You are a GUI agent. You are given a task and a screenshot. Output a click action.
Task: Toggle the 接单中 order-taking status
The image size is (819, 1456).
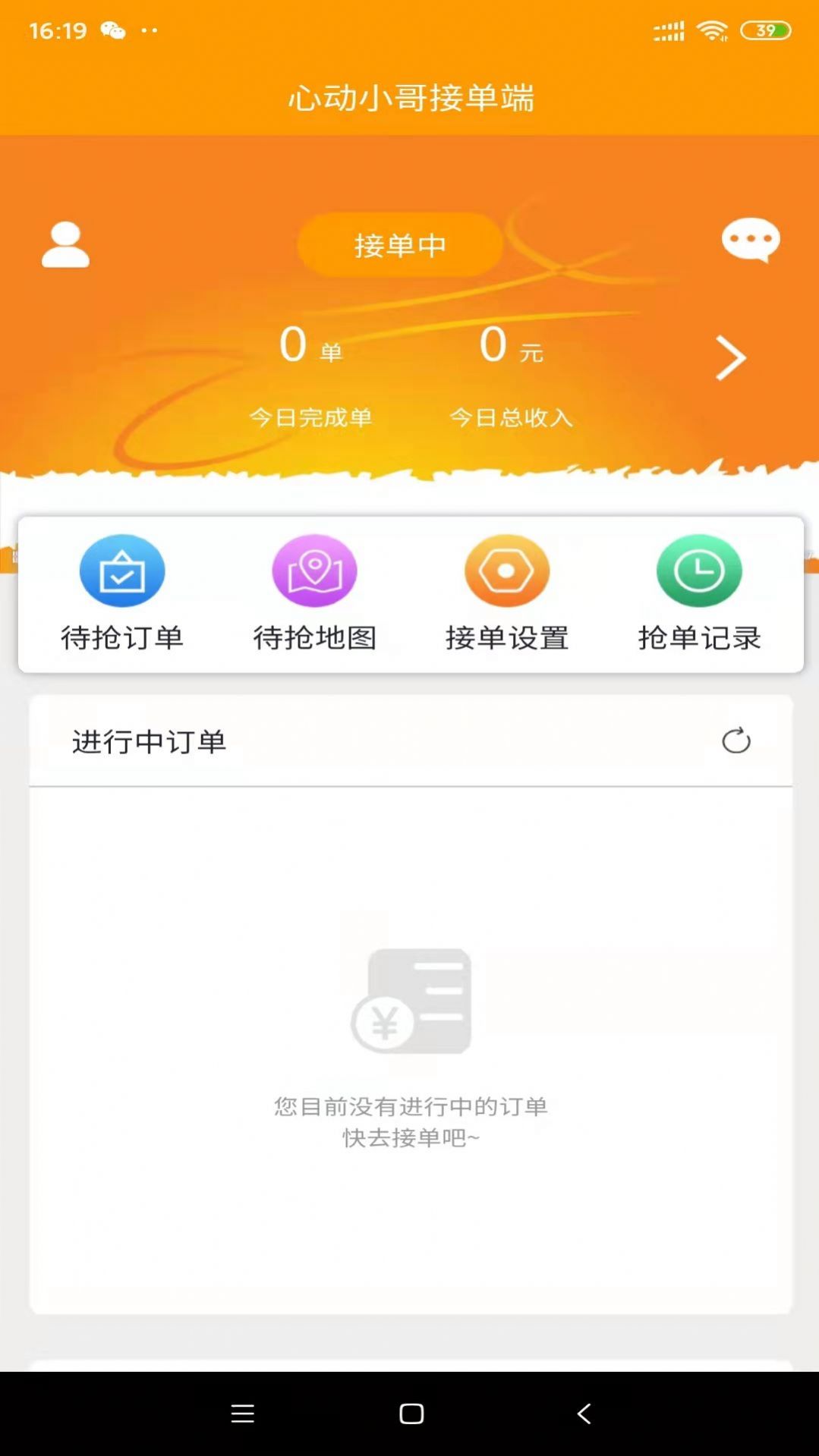400,244
